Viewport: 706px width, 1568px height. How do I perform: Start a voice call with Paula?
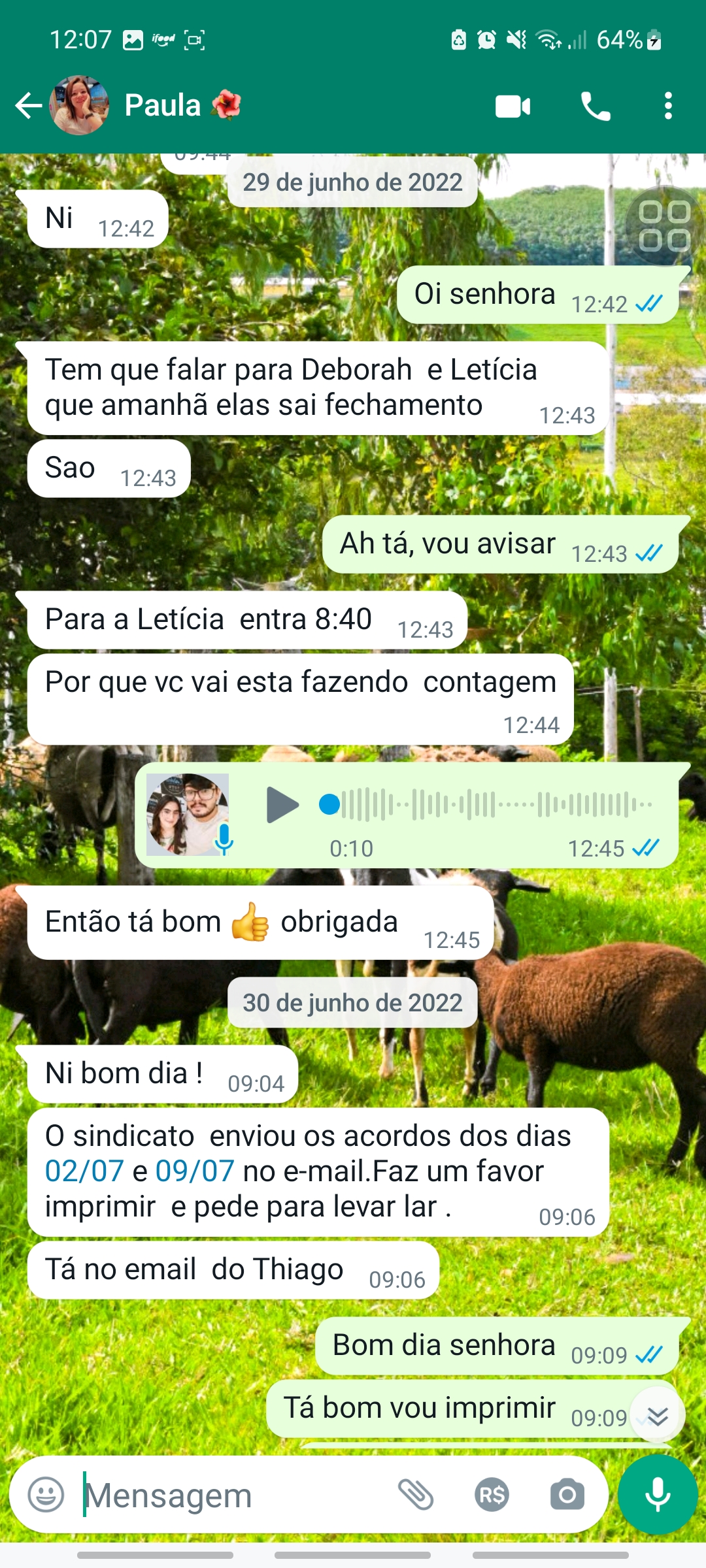[x=595, y=106]
